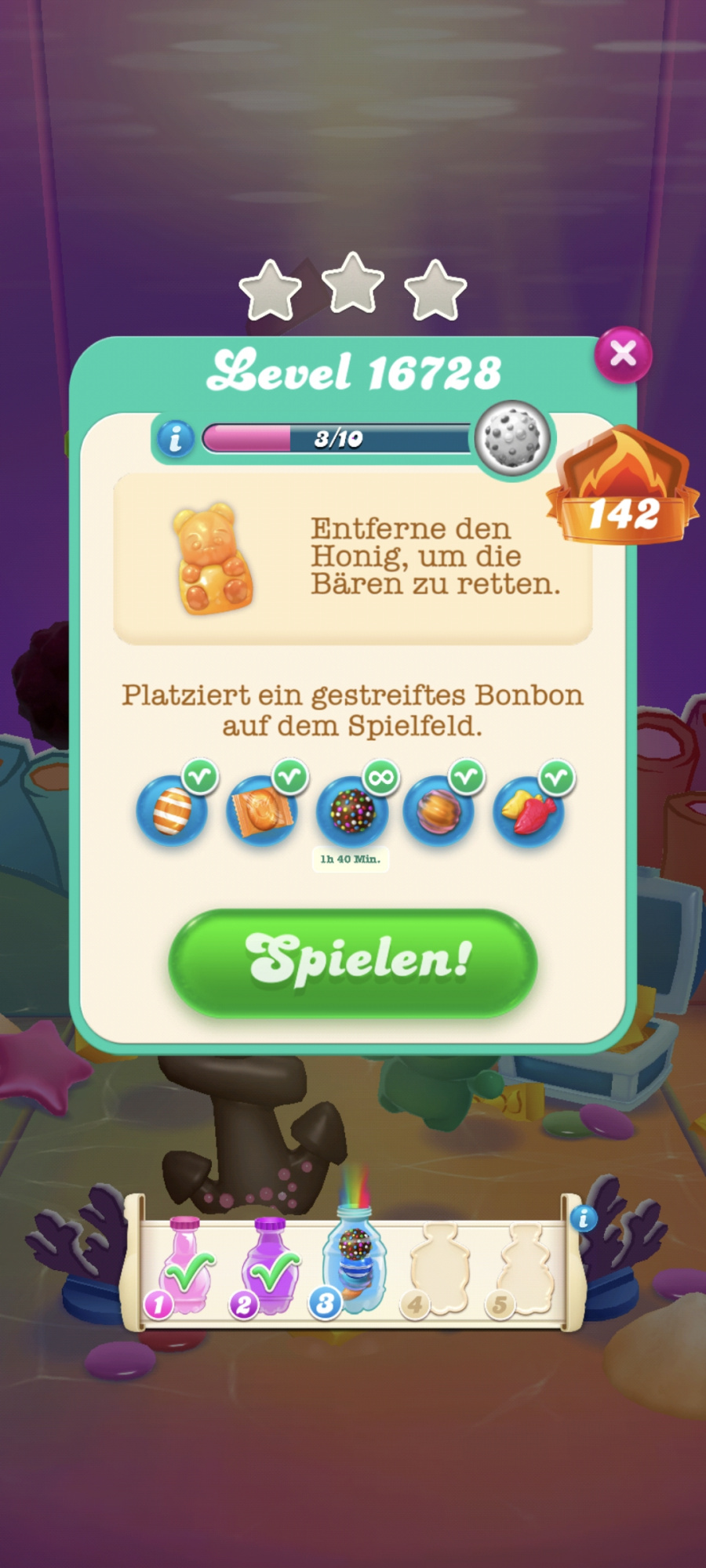
Task: Select the striped planet candy booster
Action: click(x=439, y=811)
